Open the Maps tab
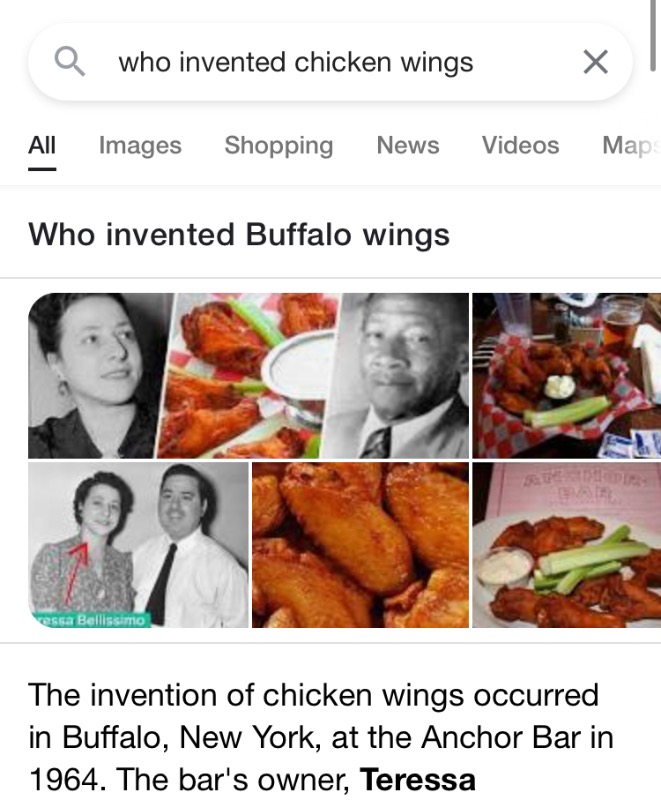Screen dimensions: 661x800 pos(630,145)
